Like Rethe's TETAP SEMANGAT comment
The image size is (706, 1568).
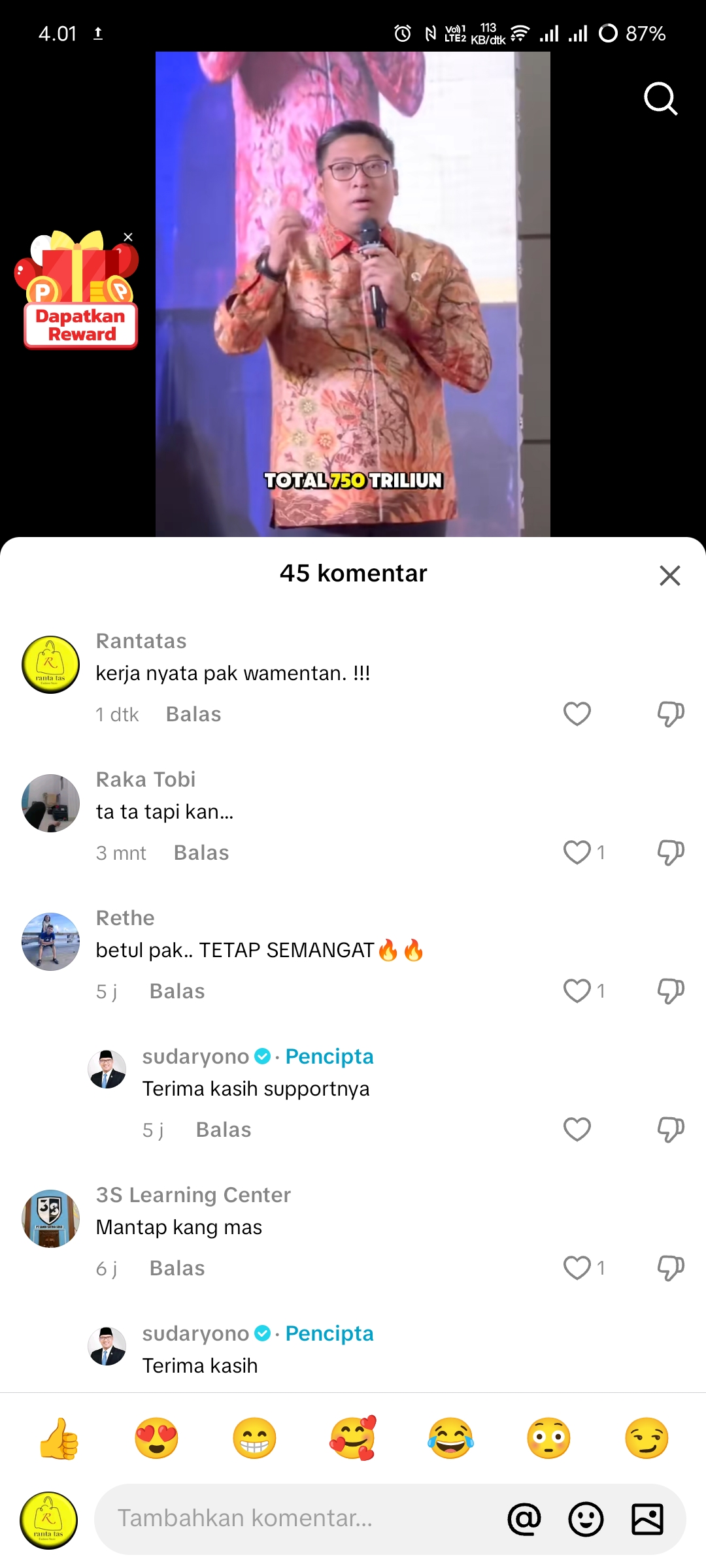577,991
